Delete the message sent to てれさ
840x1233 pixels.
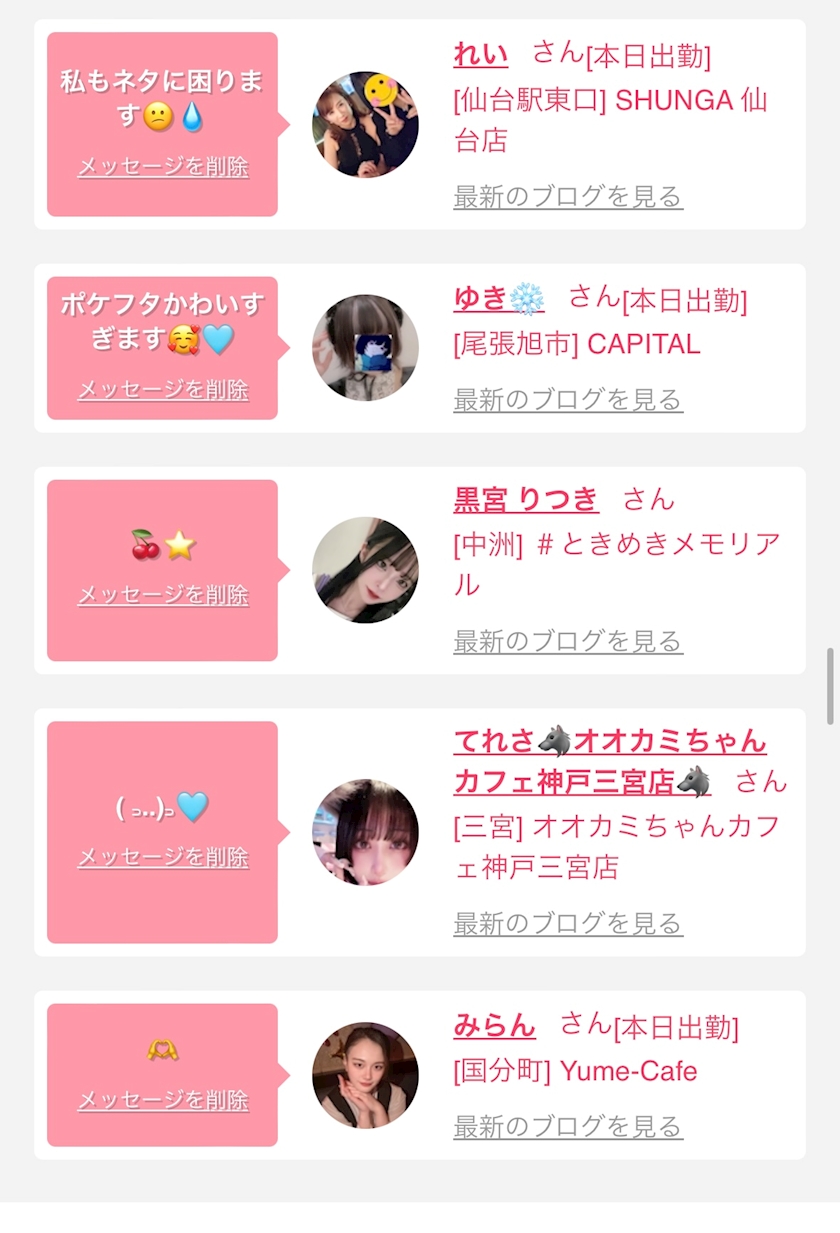coord(163,858)
